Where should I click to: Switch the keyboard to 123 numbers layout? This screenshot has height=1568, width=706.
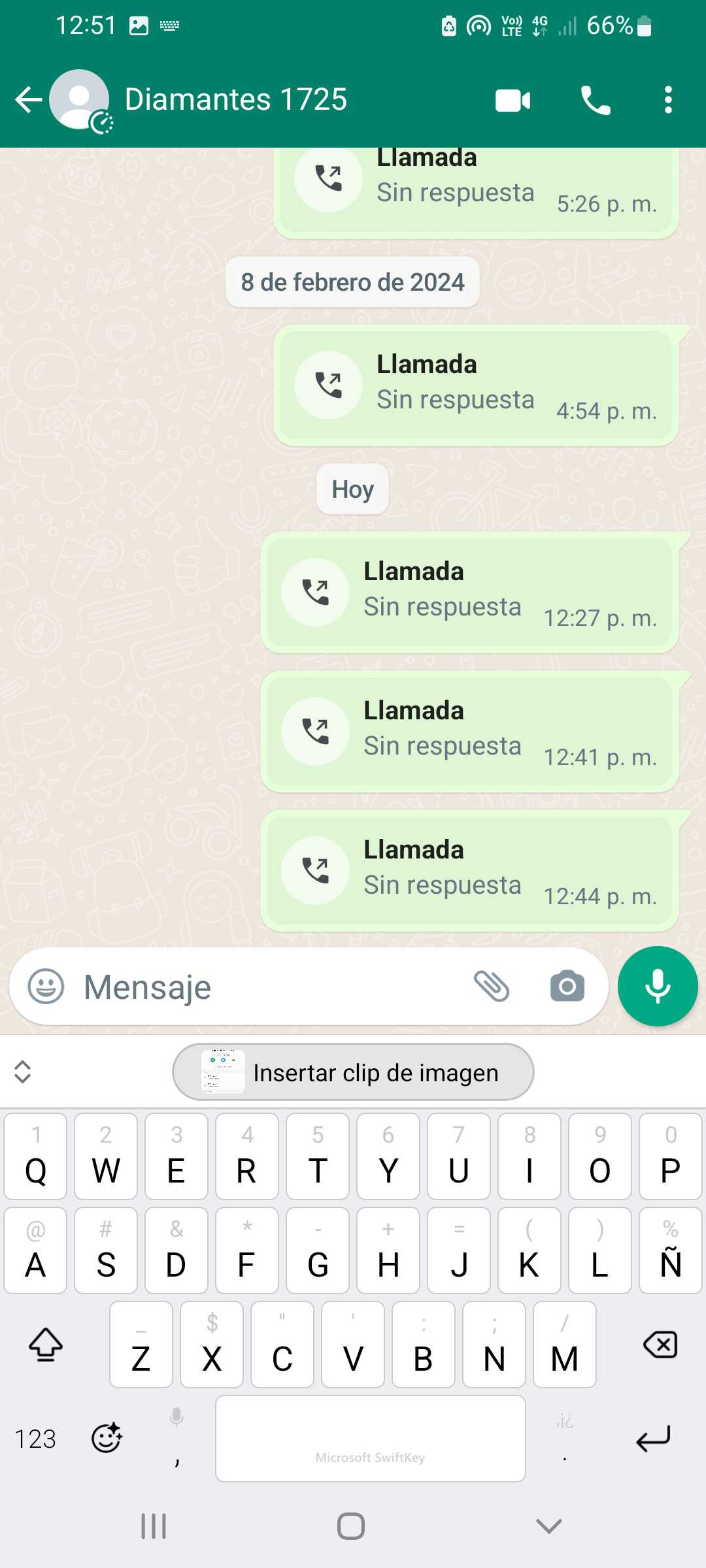[35, 1439]
